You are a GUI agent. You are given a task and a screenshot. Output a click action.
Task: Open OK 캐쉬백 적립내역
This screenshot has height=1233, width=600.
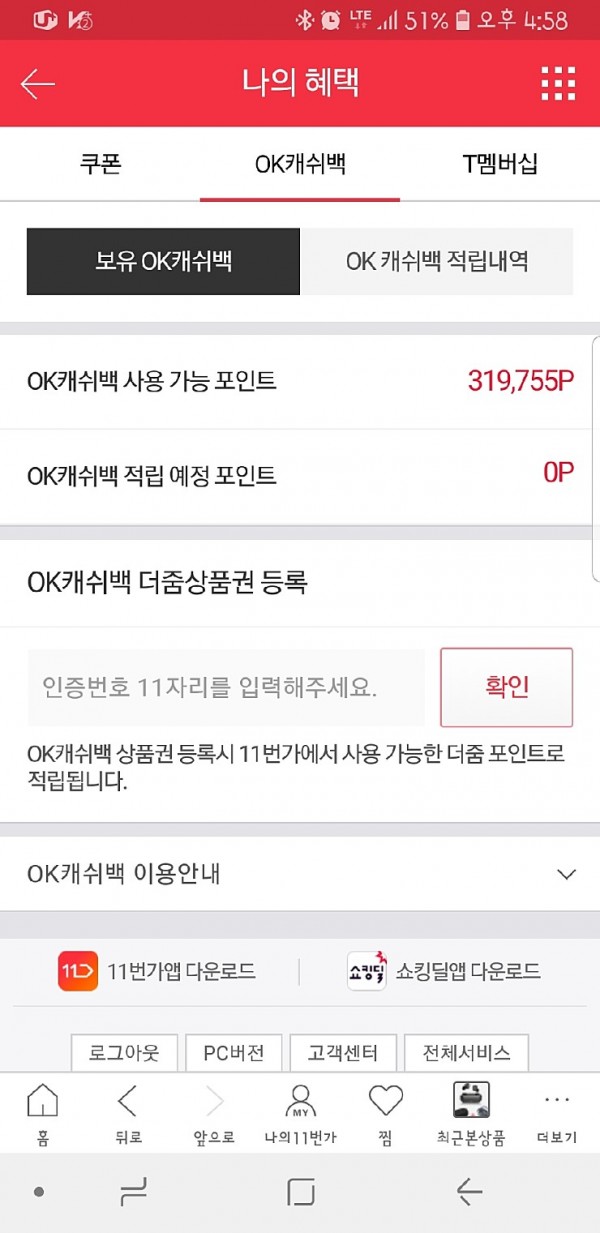tap(437, 262)
